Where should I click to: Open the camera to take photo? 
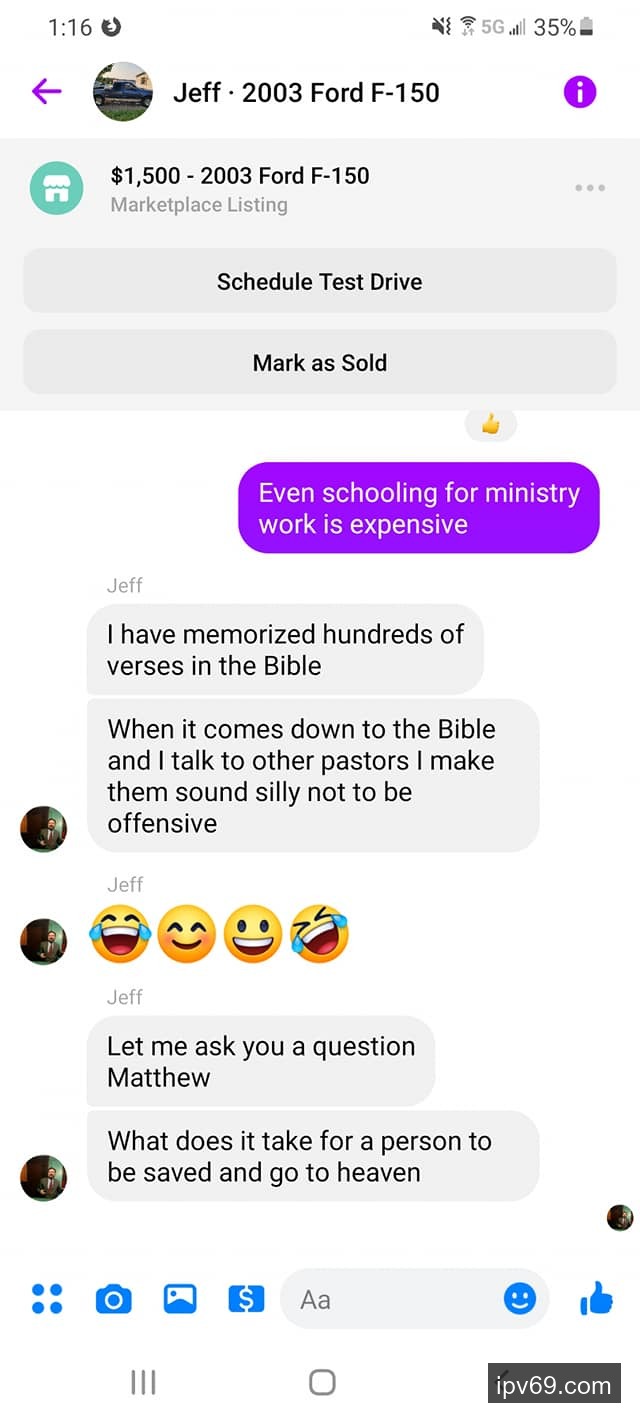click(x=113, y=1299)
